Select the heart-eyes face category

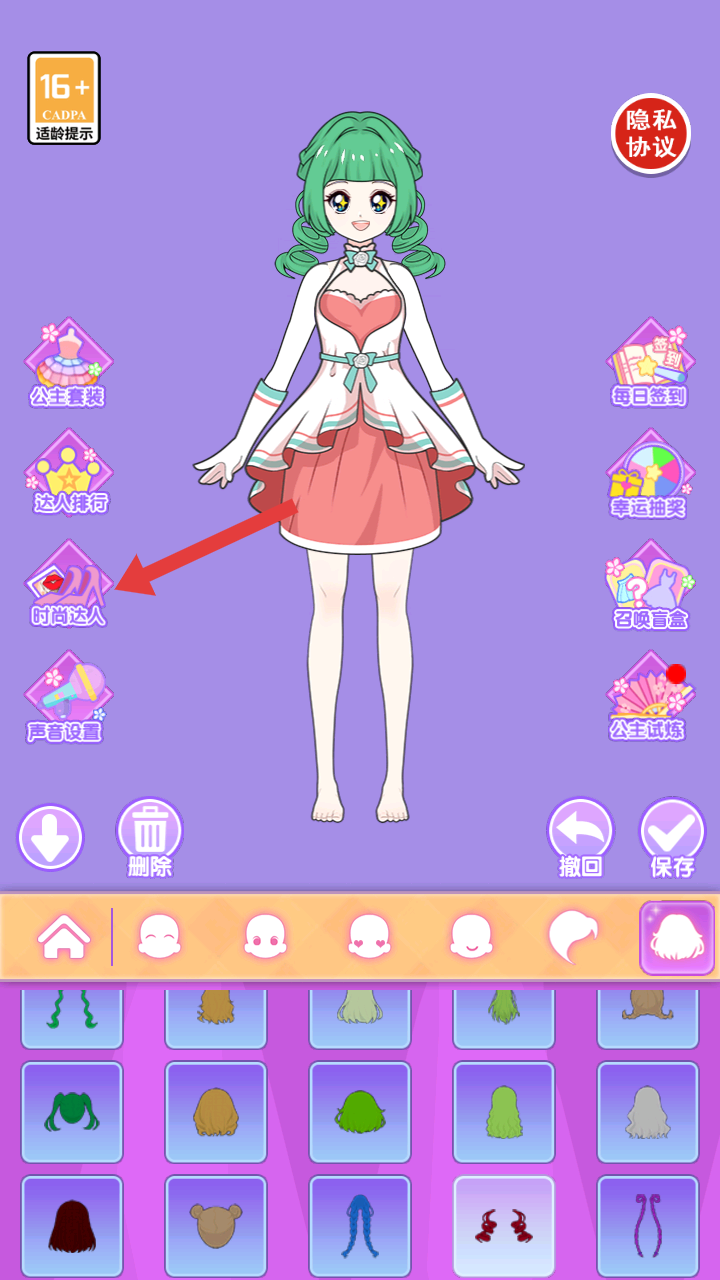pos(369,938)
